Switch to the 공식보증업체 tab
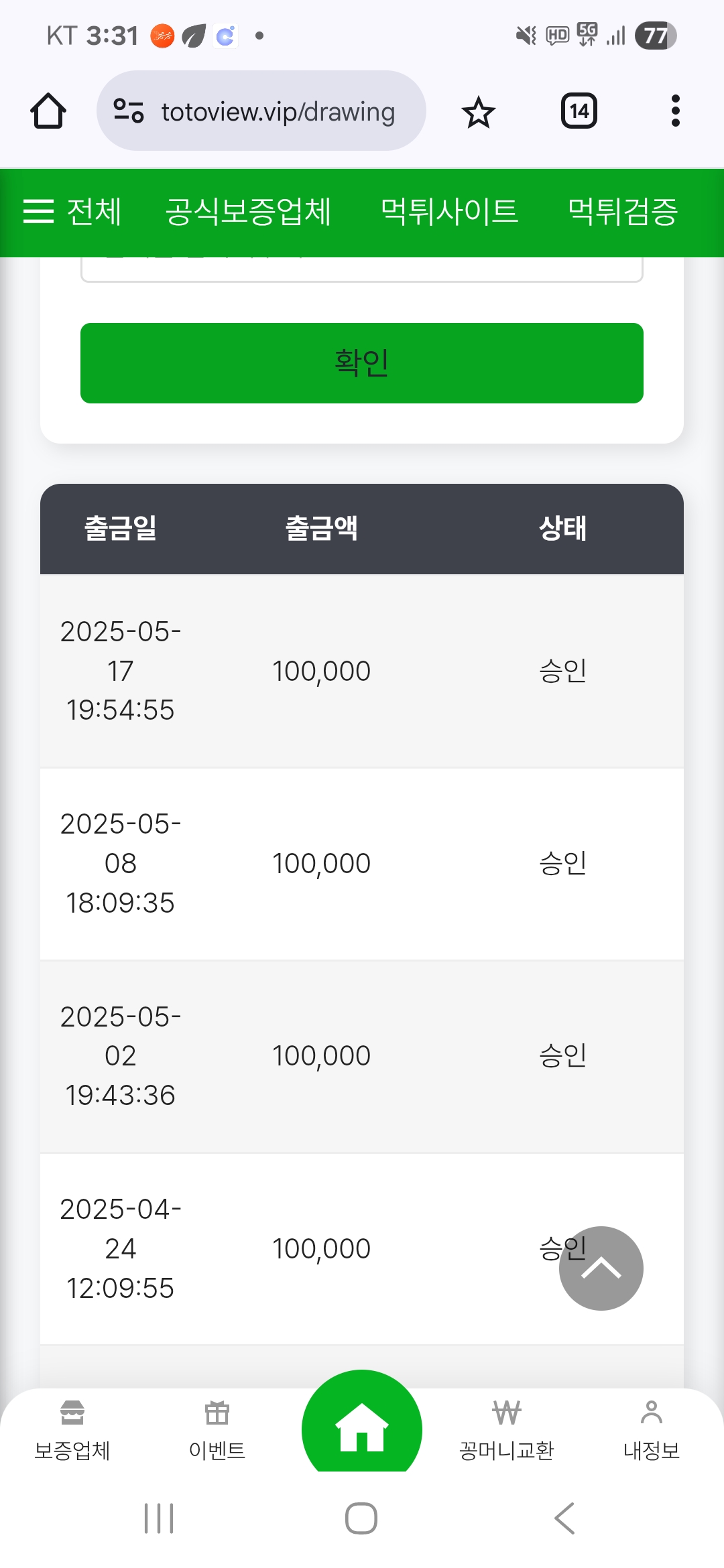Screen dimensions: 724x1568 coord(248,212)
